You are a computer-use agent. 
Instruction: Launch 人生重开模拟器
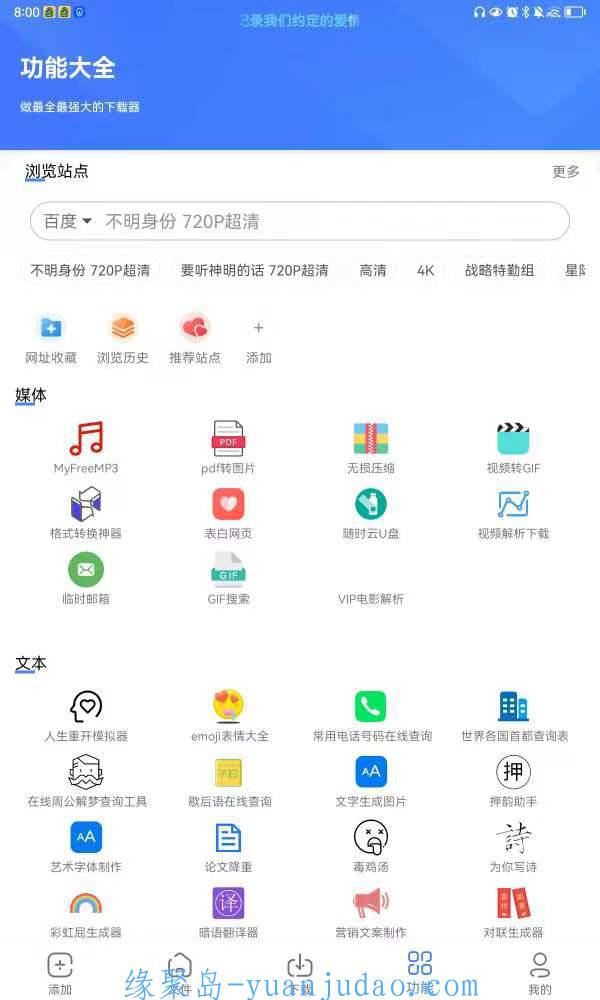86,716
